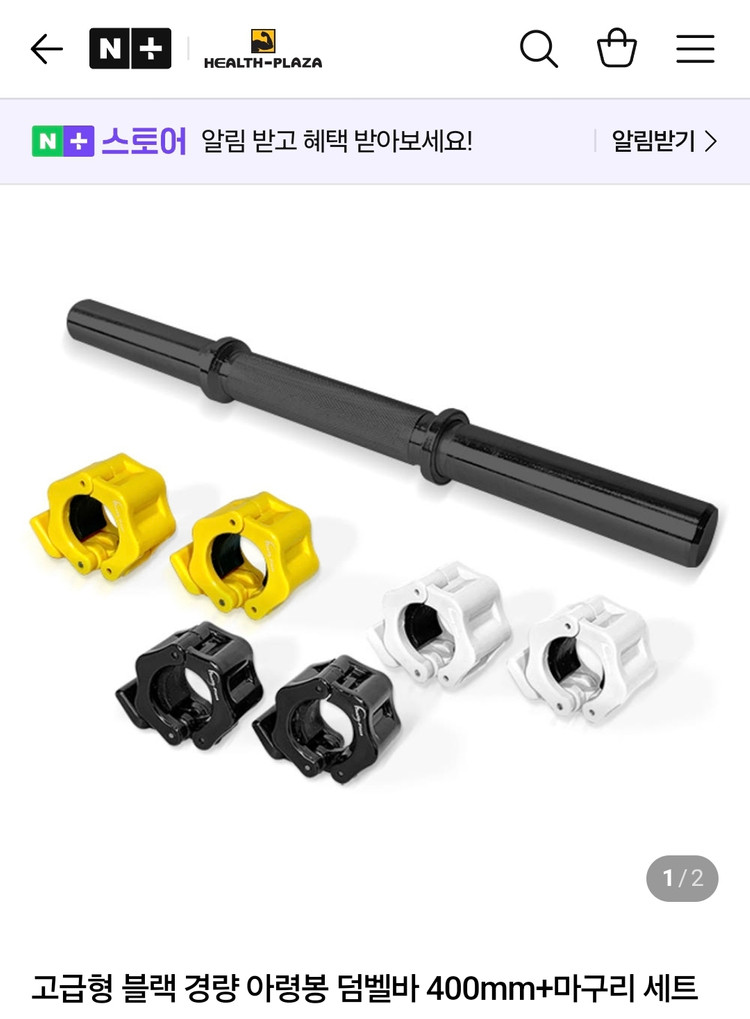The width and height of the screenshot is (750, 1019).
Task: Select the top navigation bar area
Action: 375,49
